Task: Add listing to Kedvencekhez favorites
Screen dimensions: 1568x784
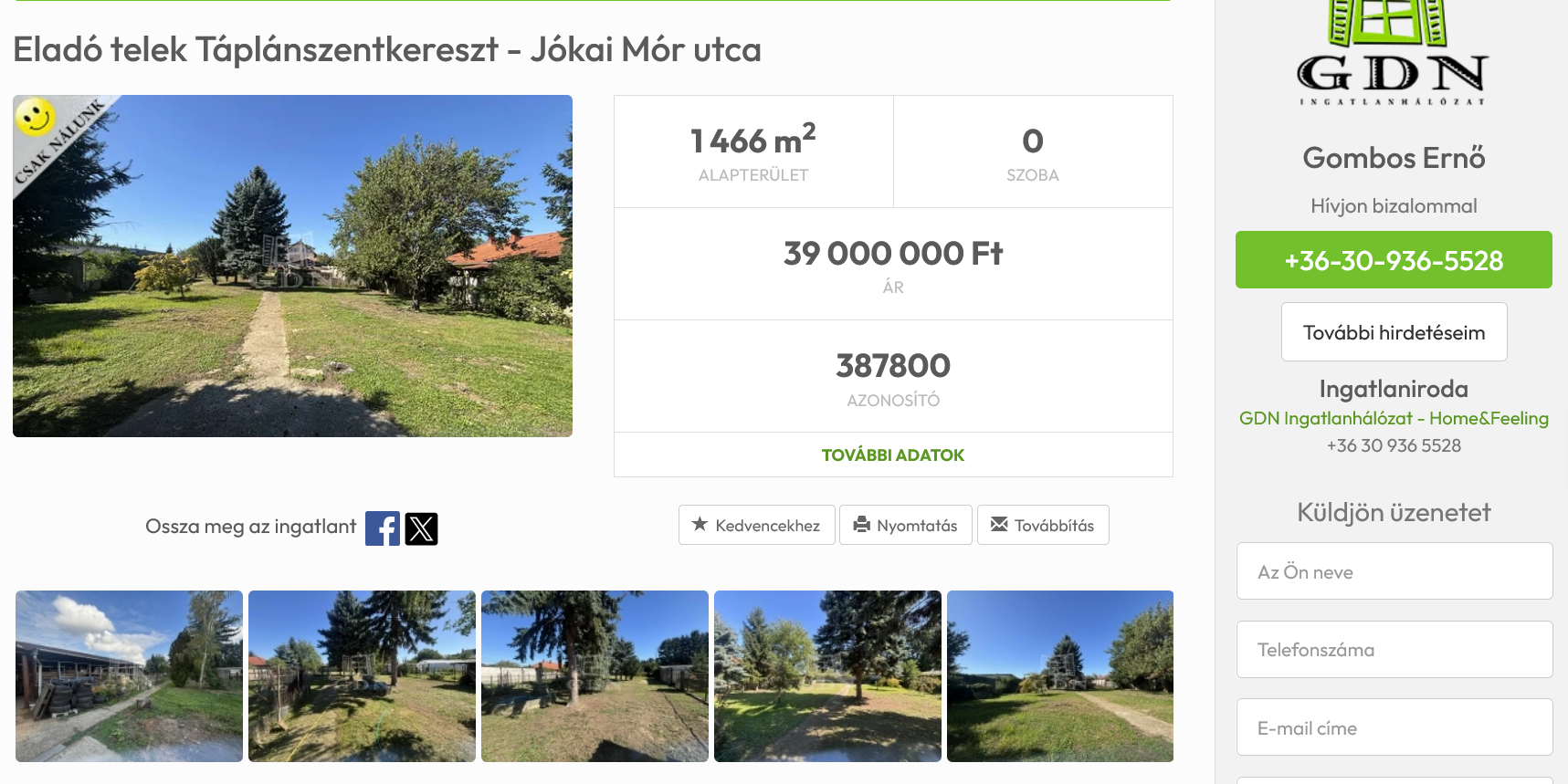Action: (x=756, y=525)
